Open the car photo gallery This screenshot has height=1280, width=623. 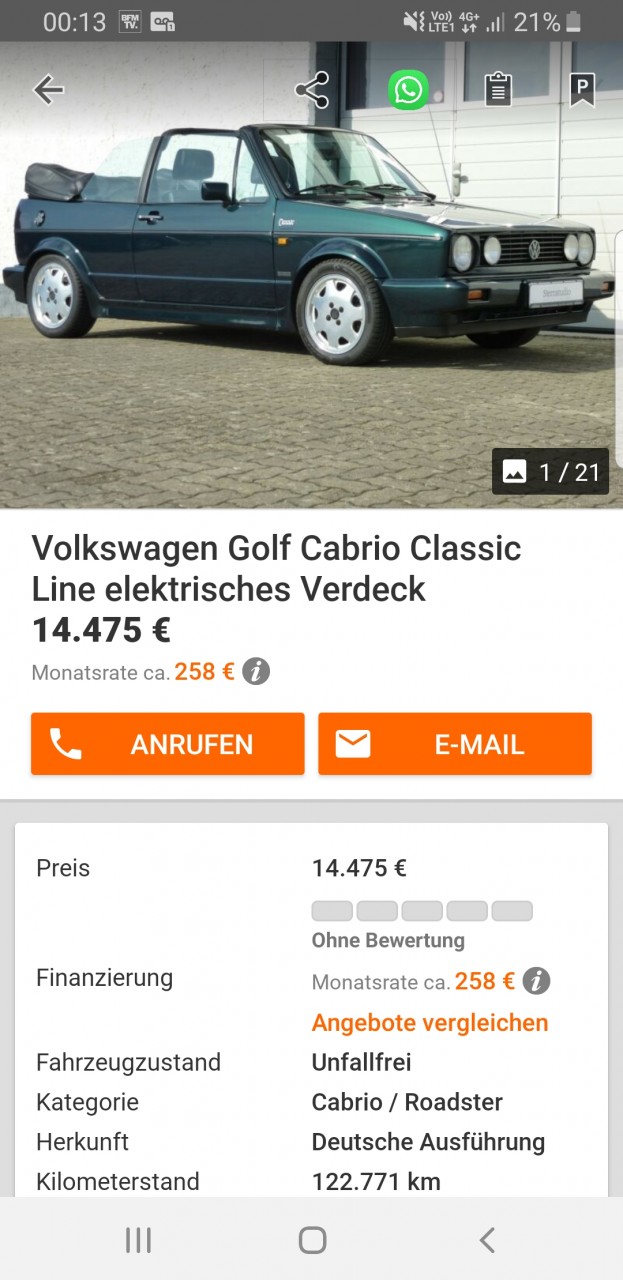pos(310,300)
